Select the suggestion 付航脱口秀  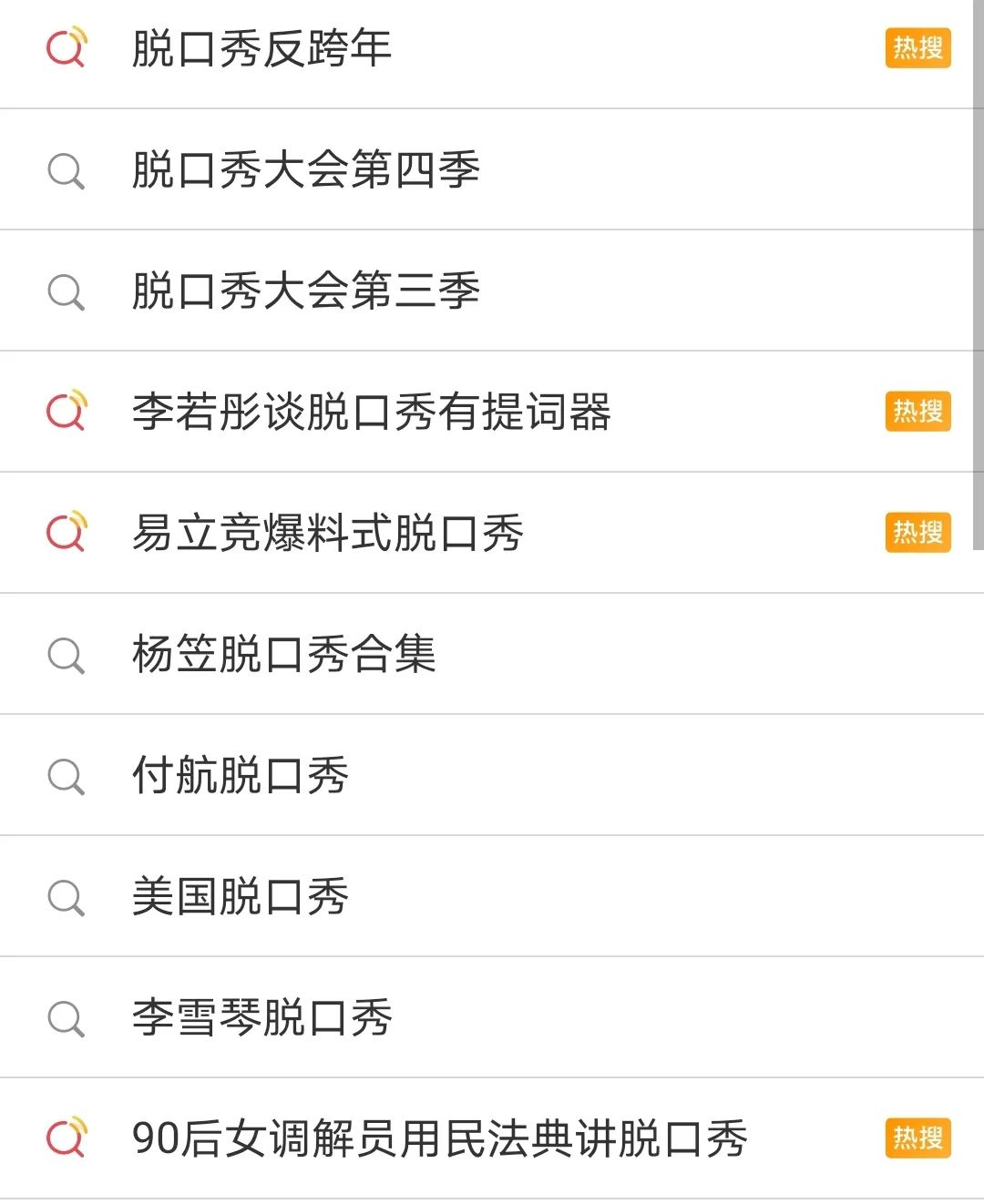click(x=237, y=775)
